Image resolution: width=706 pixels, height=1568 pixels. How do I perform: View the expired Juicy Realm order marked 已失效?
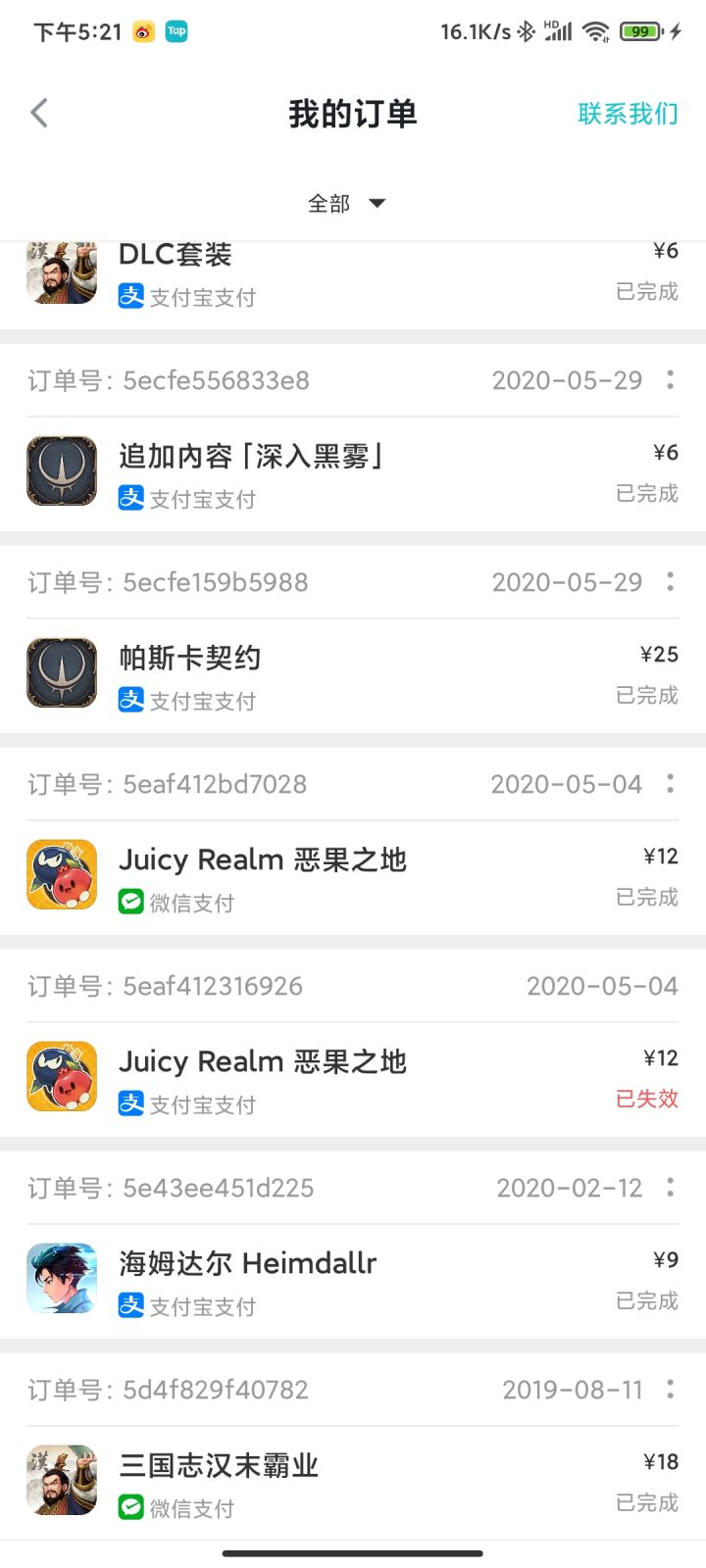click(x=353, y=1079)
